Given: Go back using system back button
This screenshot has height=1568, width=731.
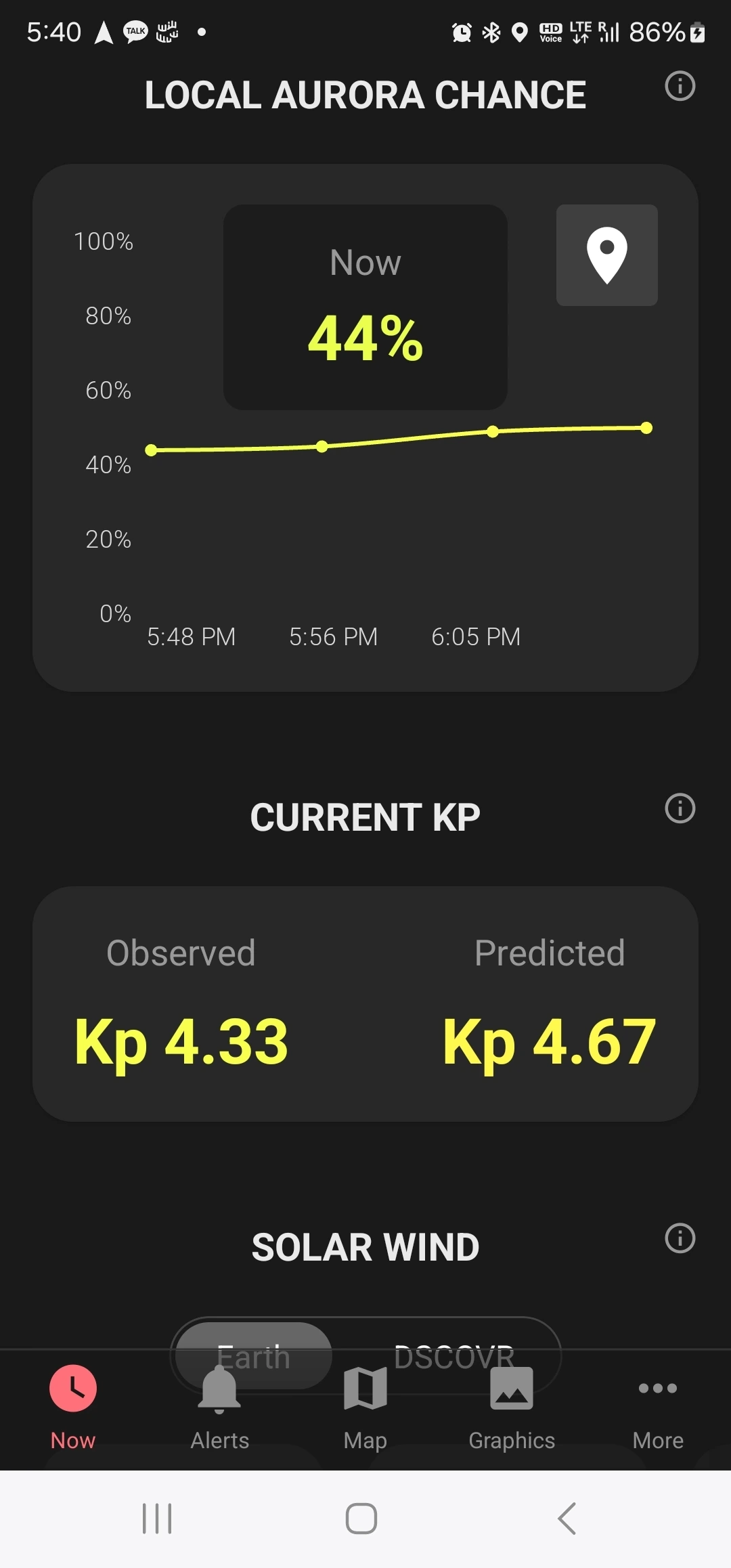Looking at the screenshot, I should [x=567, y=1518].
